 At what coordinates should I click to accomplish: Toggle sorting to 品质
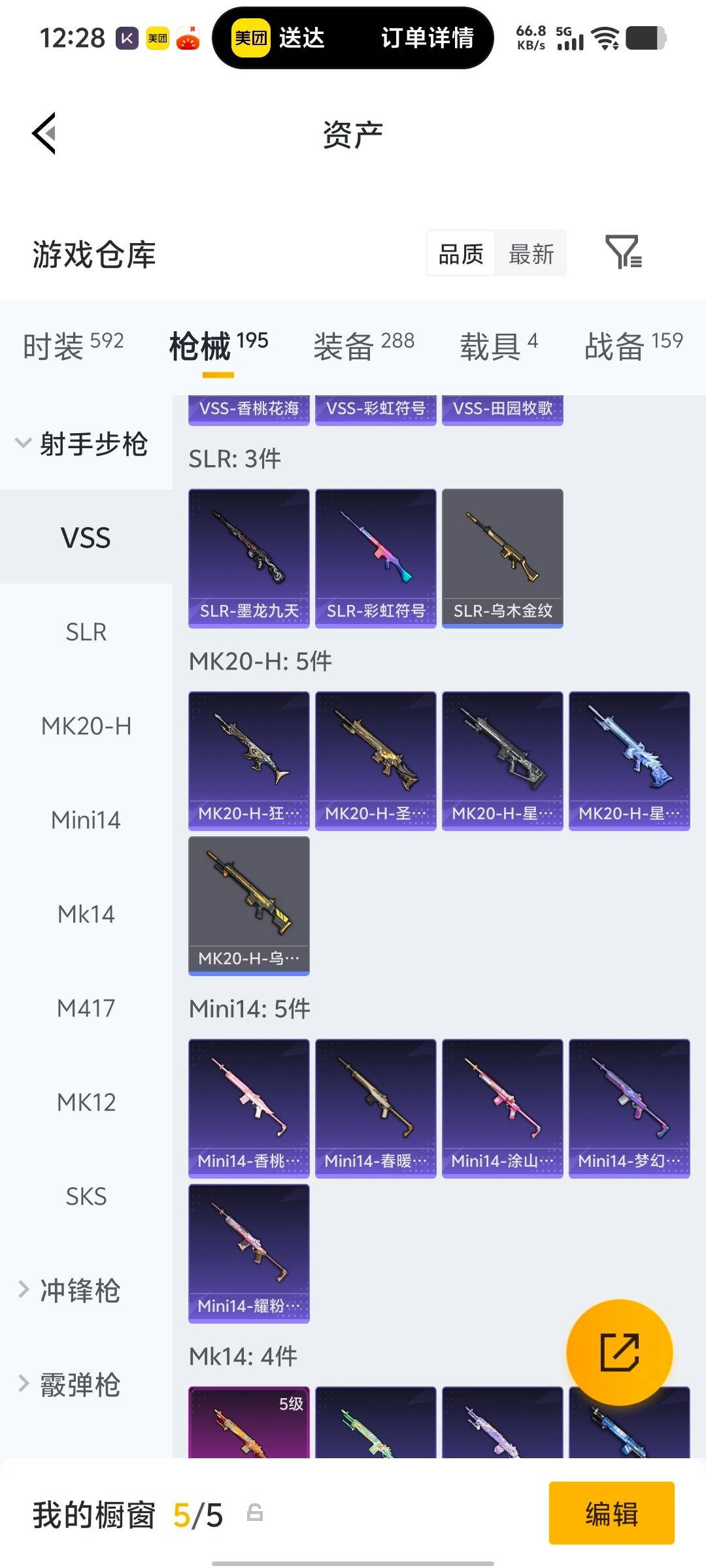click(x=460, y=253)
